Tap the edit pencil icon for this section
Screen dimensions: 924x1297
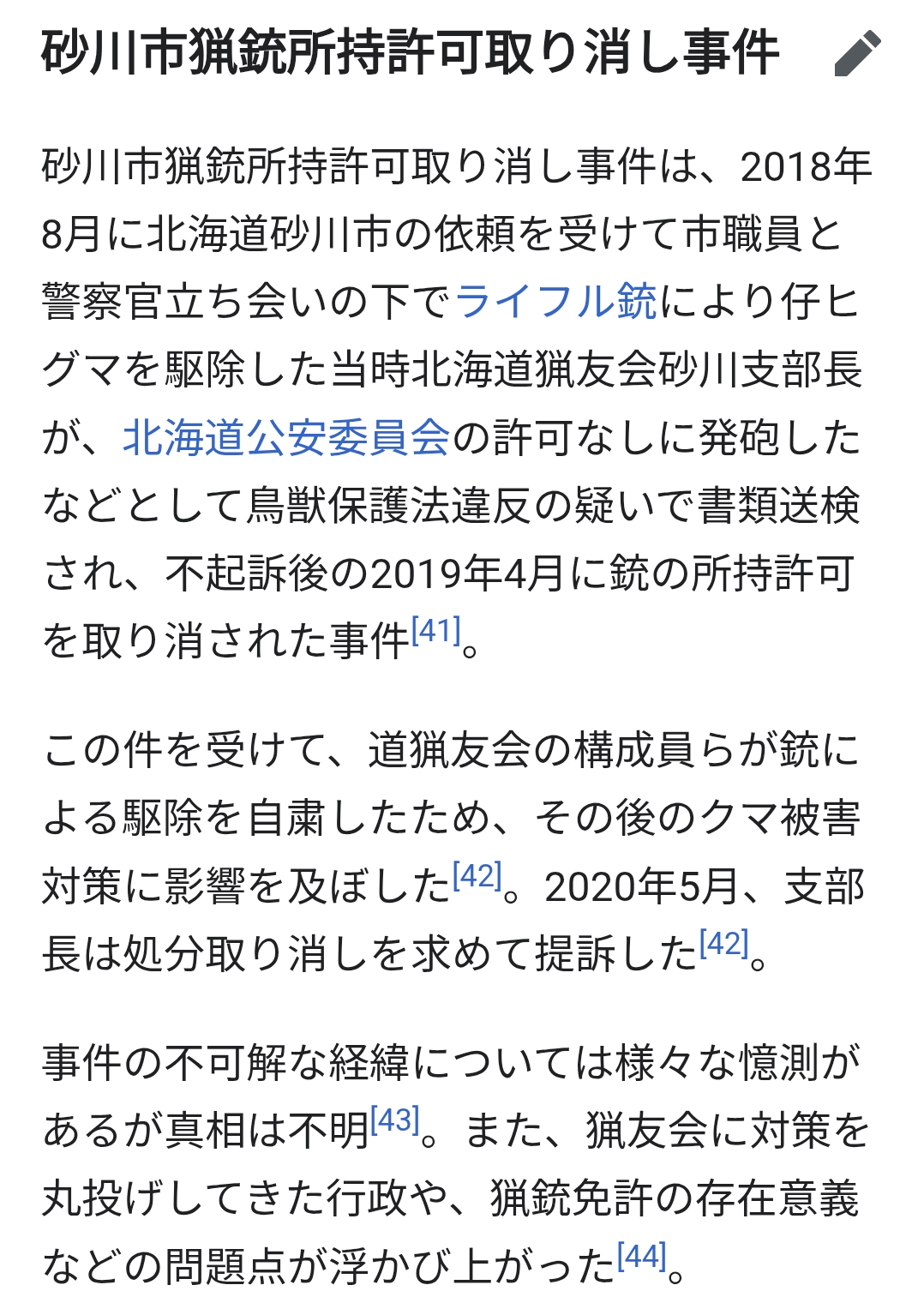(x=858, y=53)
